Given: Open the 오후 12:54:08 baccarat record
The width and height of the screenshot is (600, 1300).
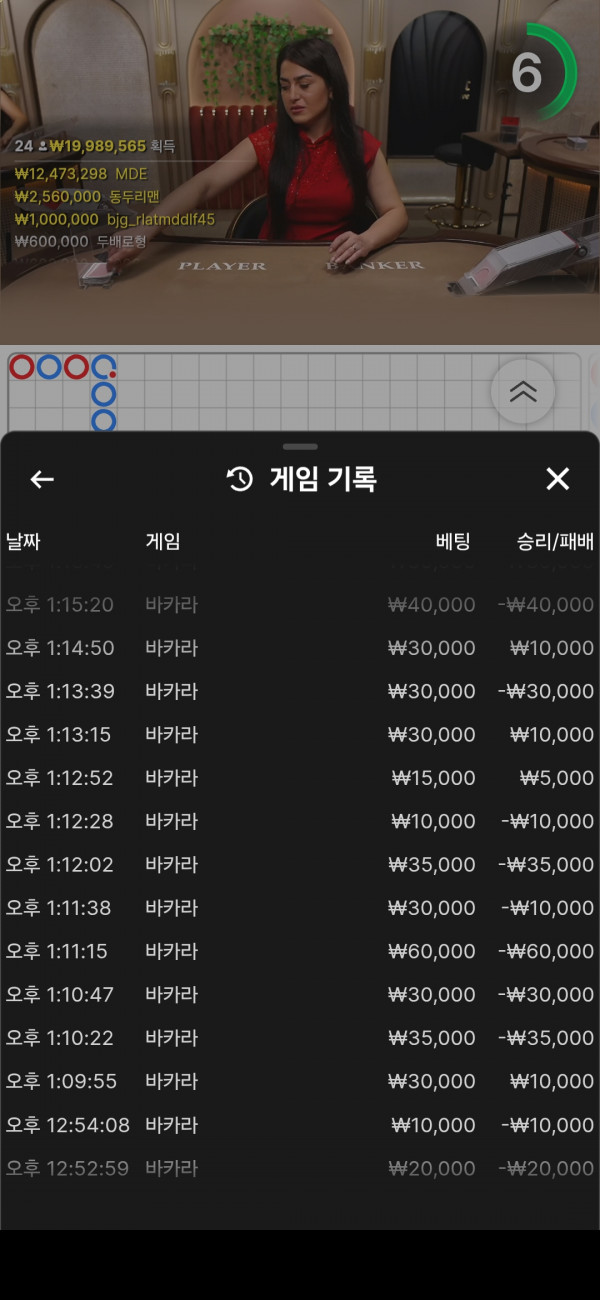Looking at the screenshot, I should (300, 1125).
